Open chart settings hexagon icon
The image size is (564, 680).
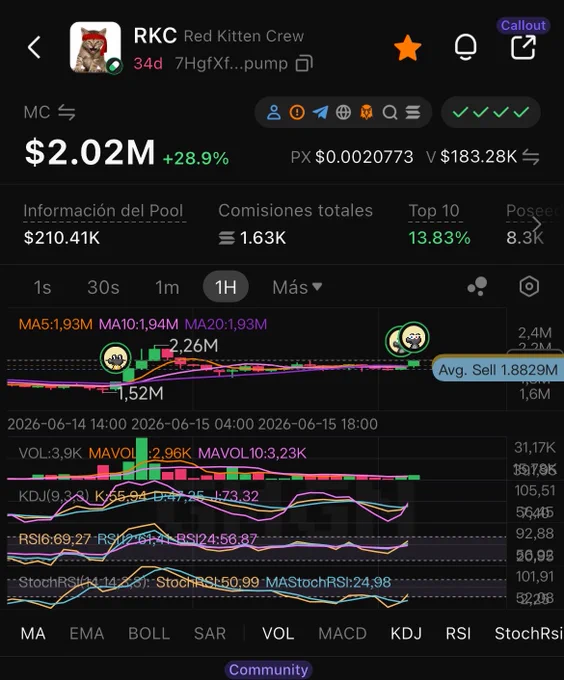click(529, 286)
